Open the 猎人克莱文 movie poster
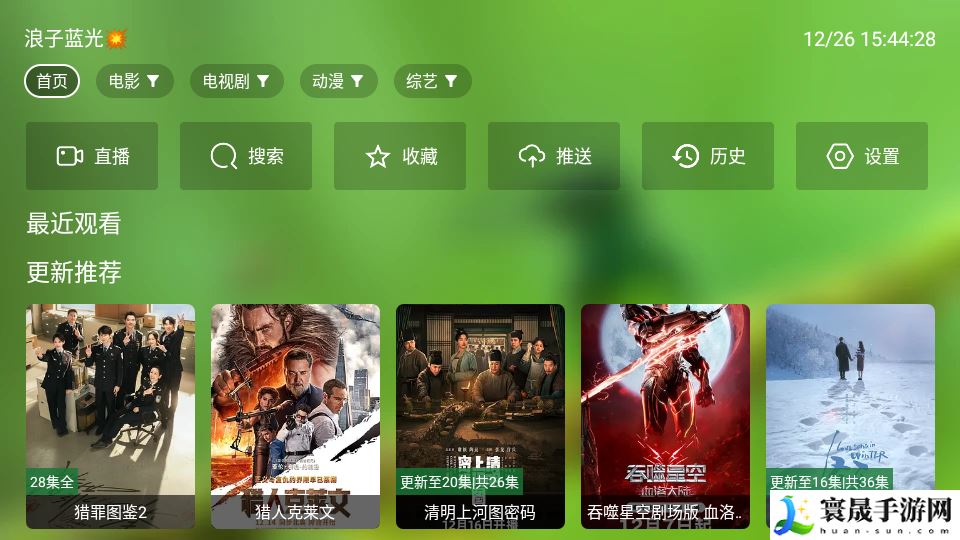The image size is (960, 540). [x=295, y=415]
